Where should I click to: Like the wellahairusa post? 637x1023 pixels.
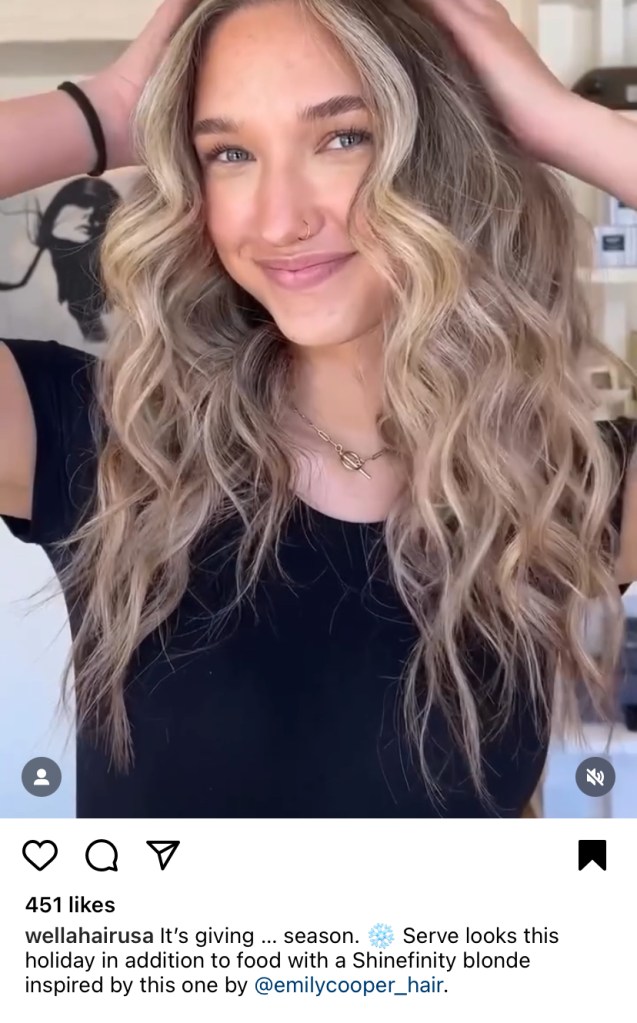[40, 855]
